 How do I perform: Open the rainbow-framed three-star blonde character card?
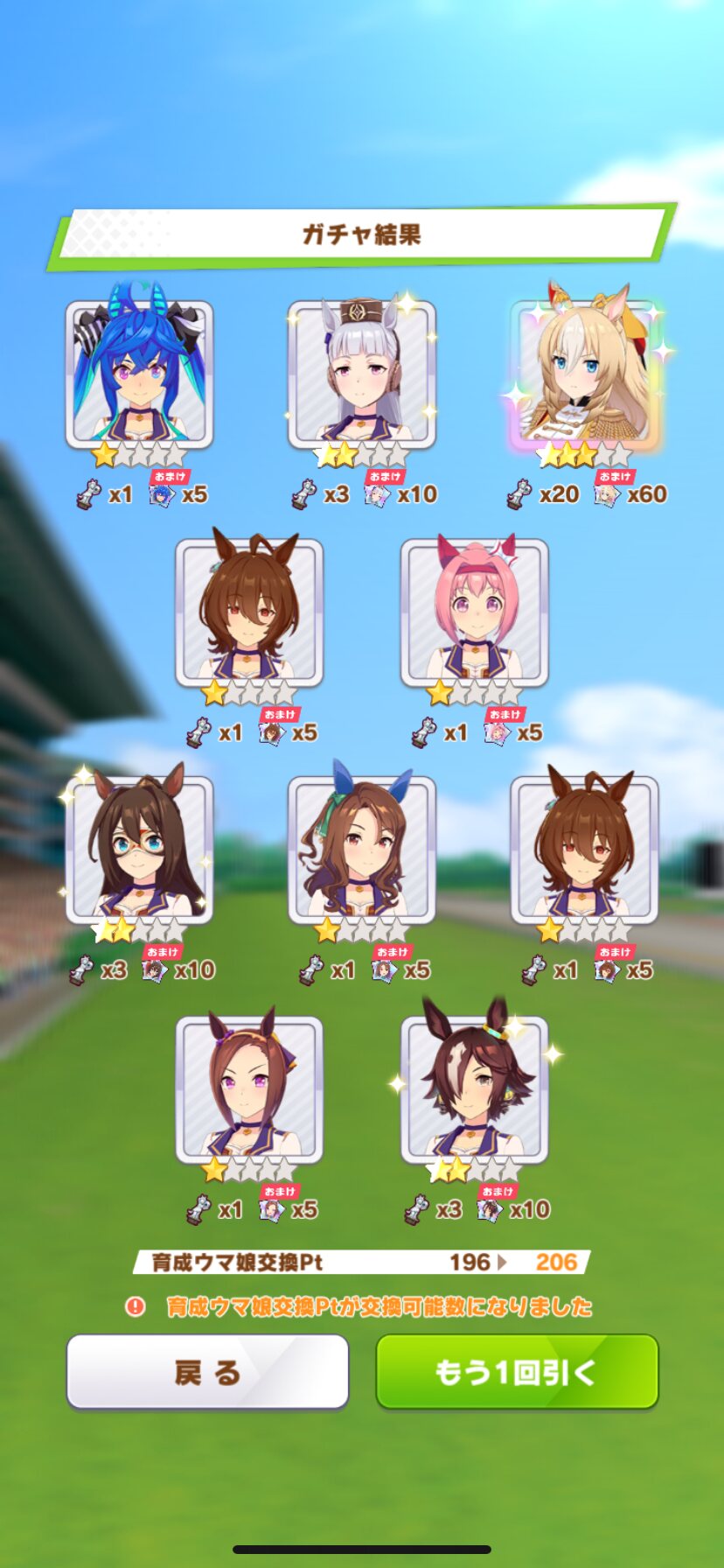584,374
